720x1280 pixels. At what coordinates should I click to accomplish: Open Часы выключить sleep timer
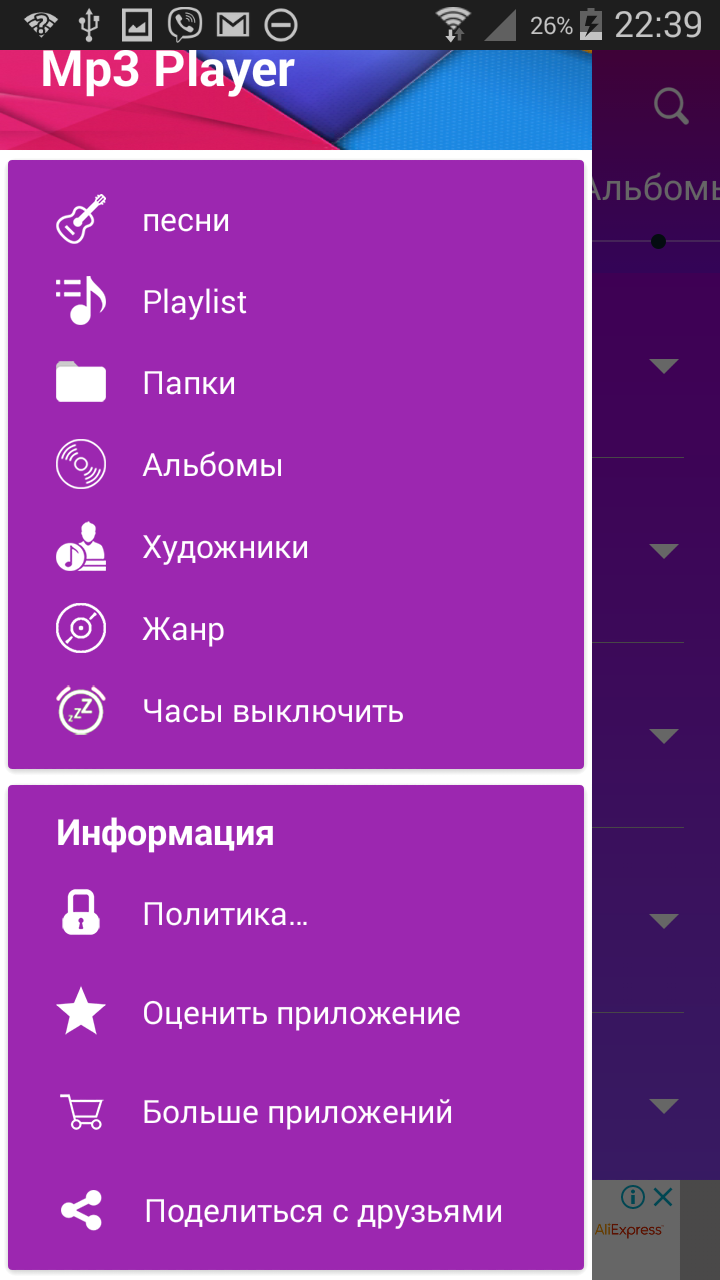click(296, 712)
